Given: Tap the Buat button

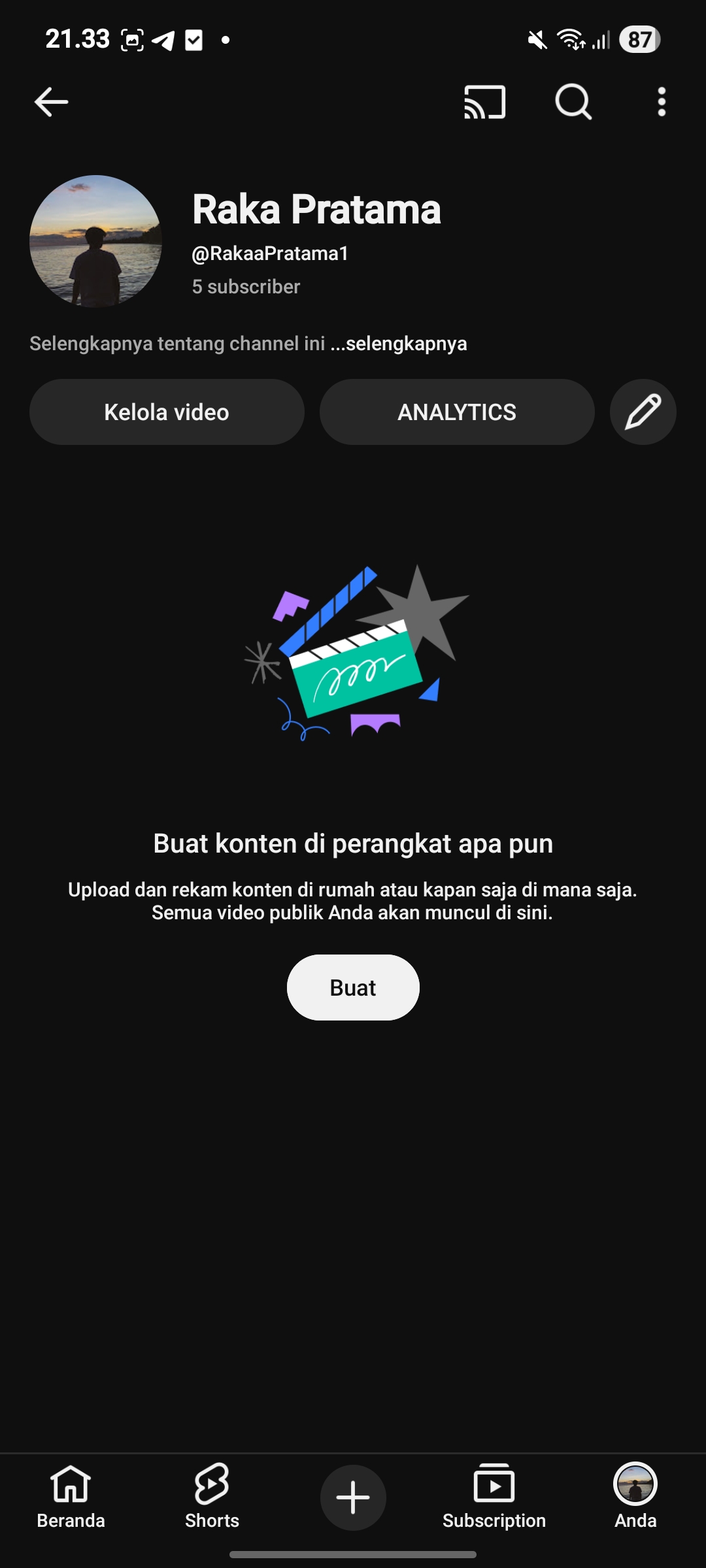Looking at the screenshot, I should pyautogui.click(x=353, y=987).
